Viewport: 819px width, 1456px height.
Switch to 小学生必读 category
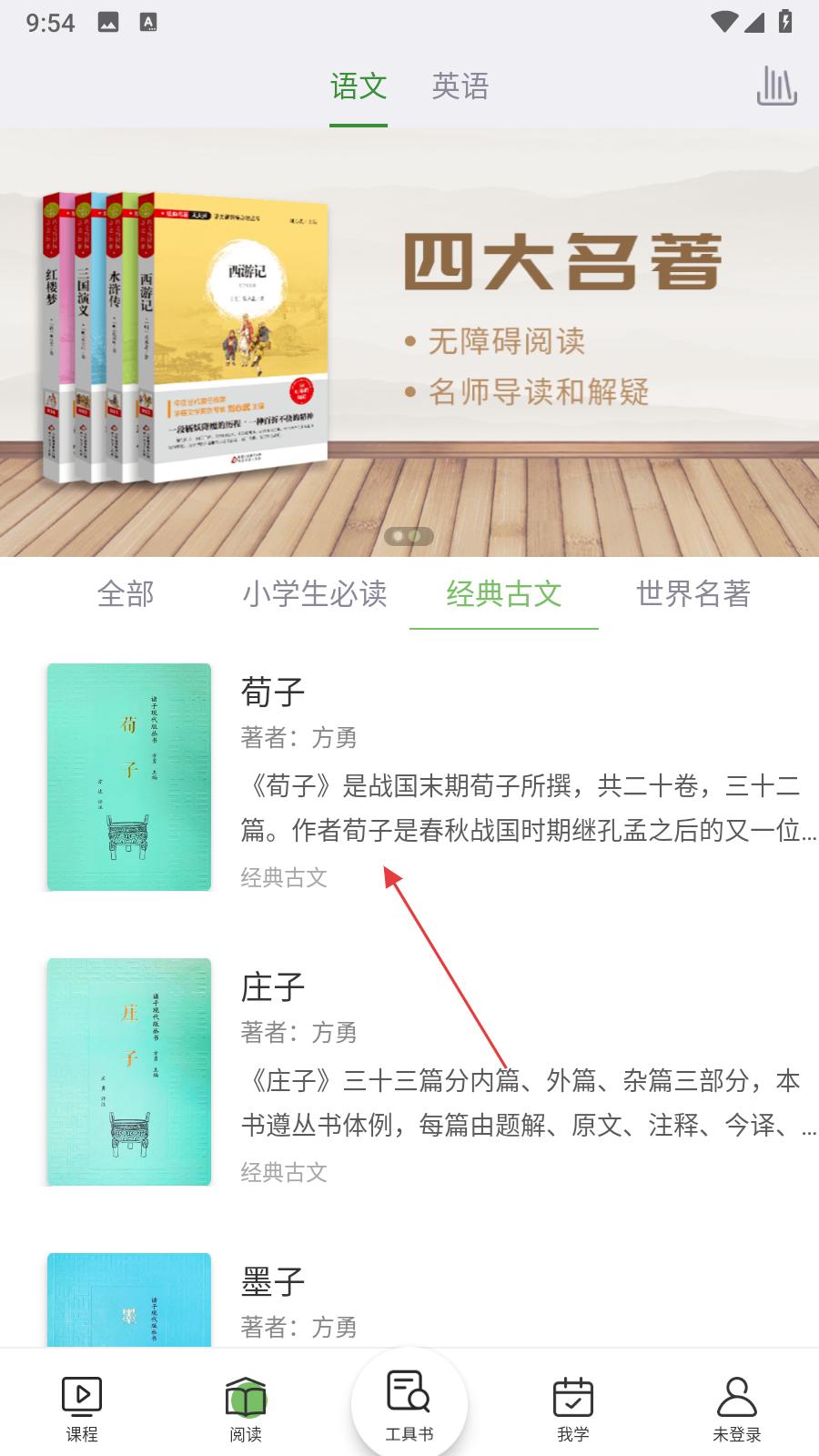[x=315, y=594]
